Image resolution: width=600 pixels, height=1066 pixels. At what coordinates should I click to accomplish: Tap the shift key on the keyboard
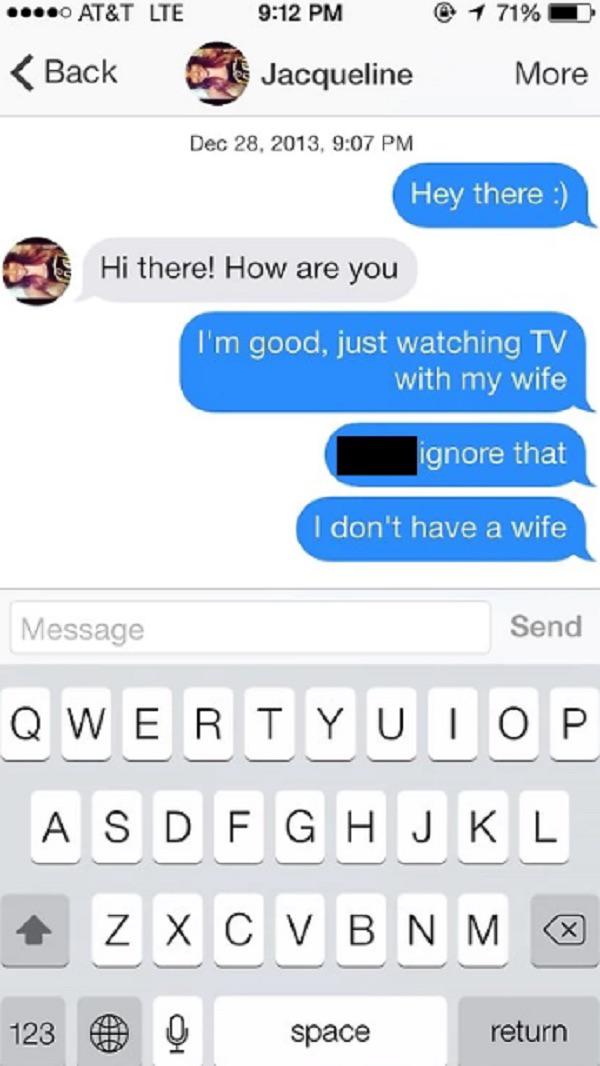click(36, 930)
